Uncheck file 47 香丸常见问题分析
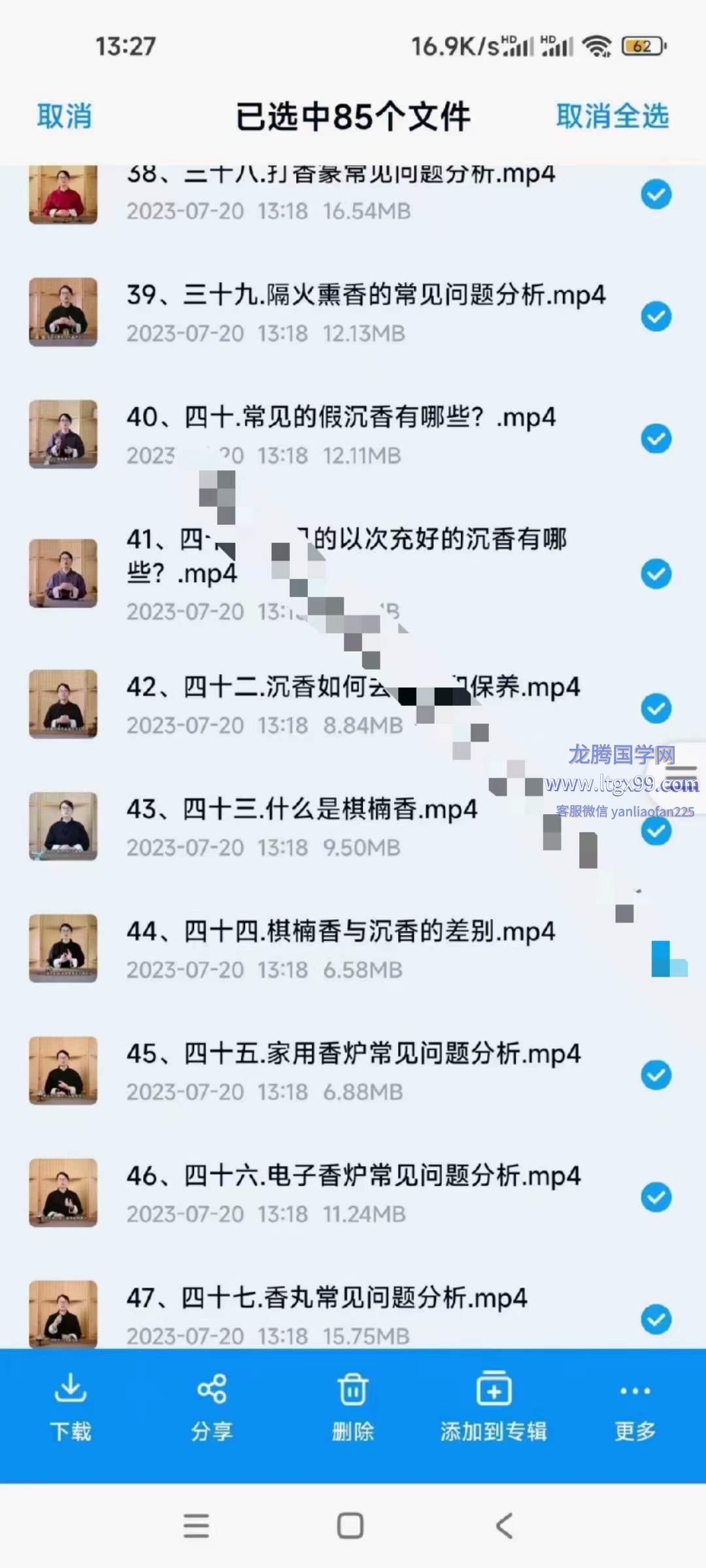706x1568 pixels. pyautogui.click(x=656, y=1319)
